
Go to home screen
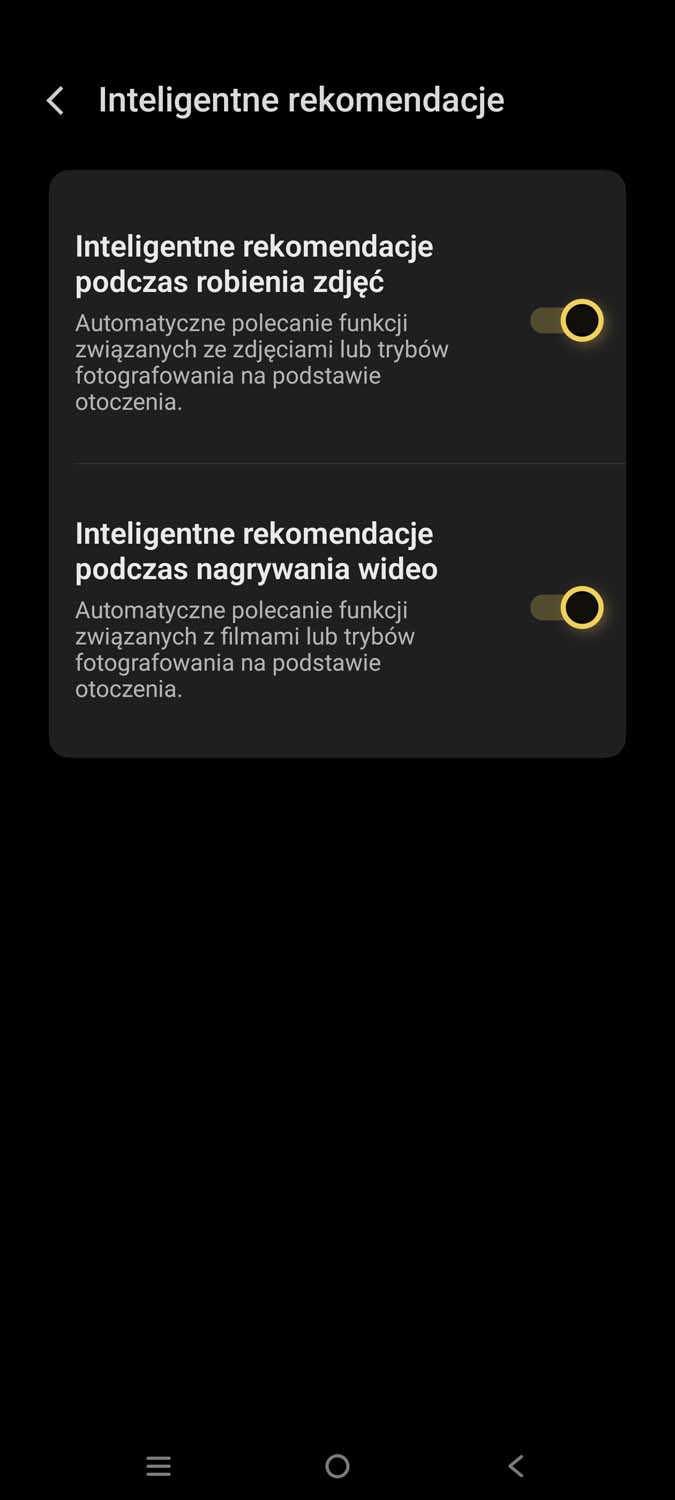point(337,1466)
